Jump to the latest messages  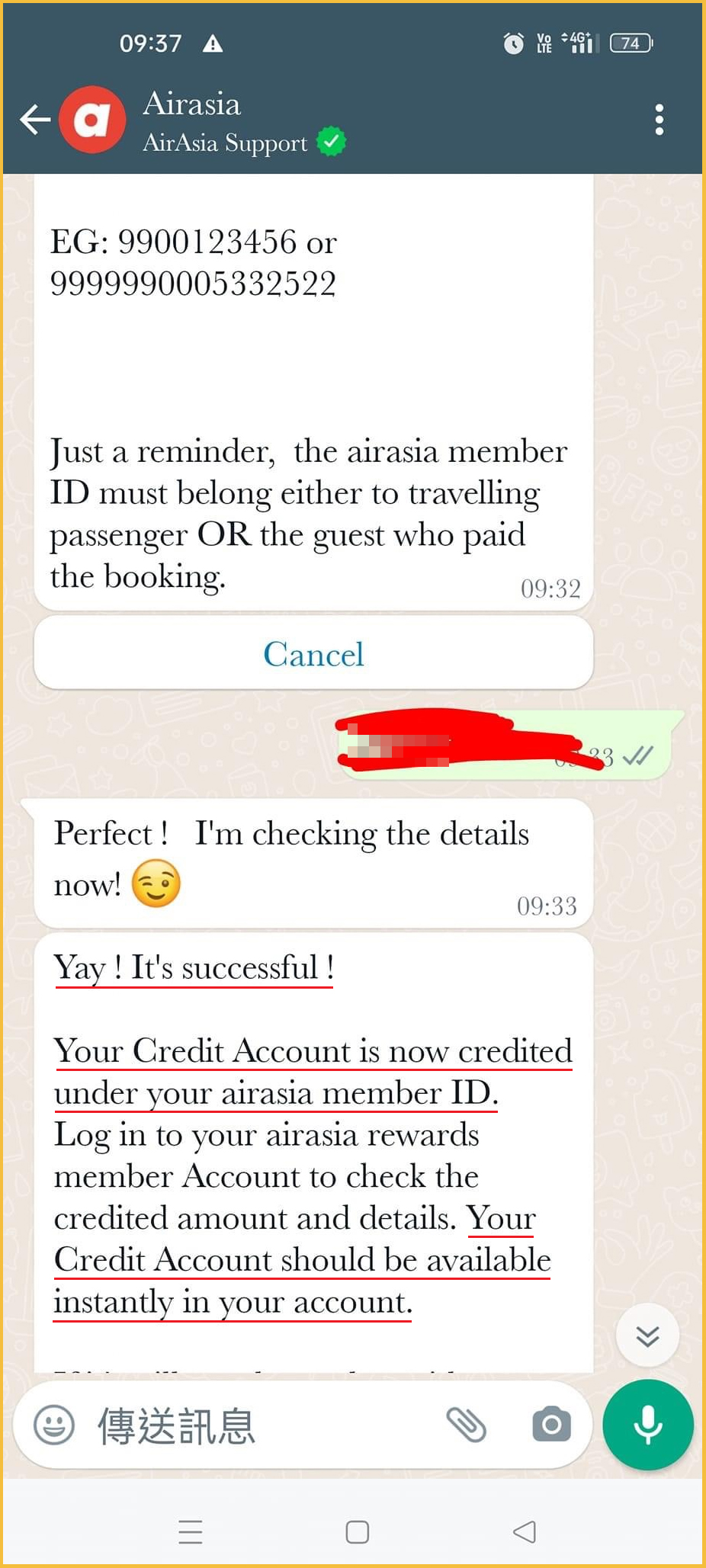pyautogui.click(x=647, y=1336)
